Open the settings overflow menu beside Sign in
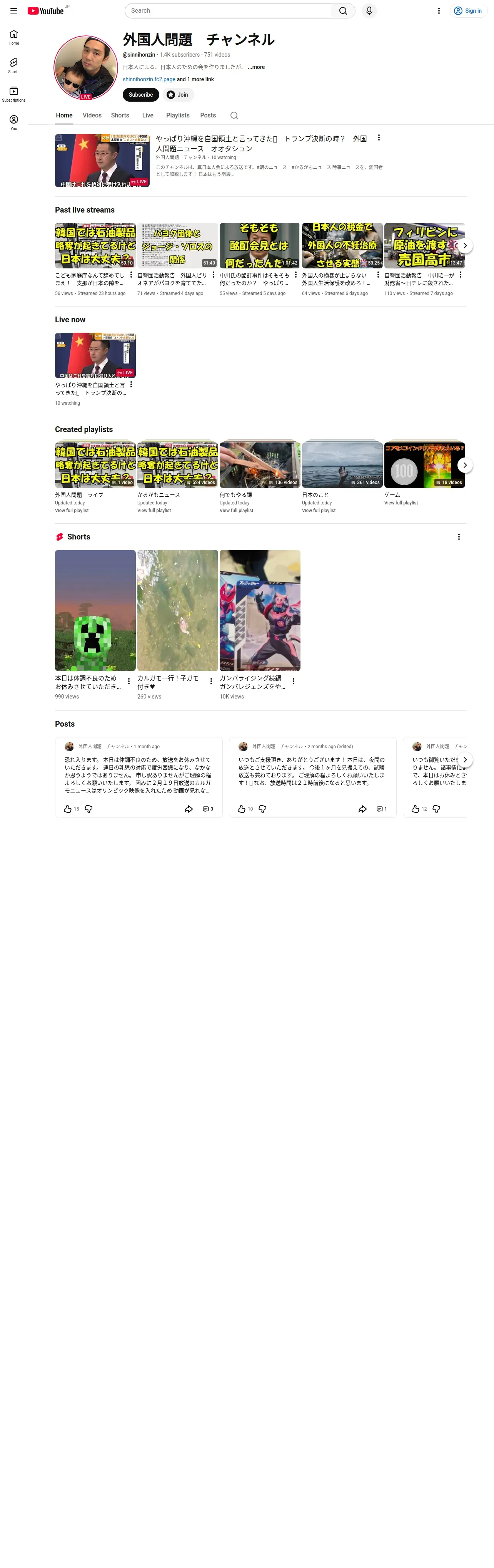 coord(439,11)
